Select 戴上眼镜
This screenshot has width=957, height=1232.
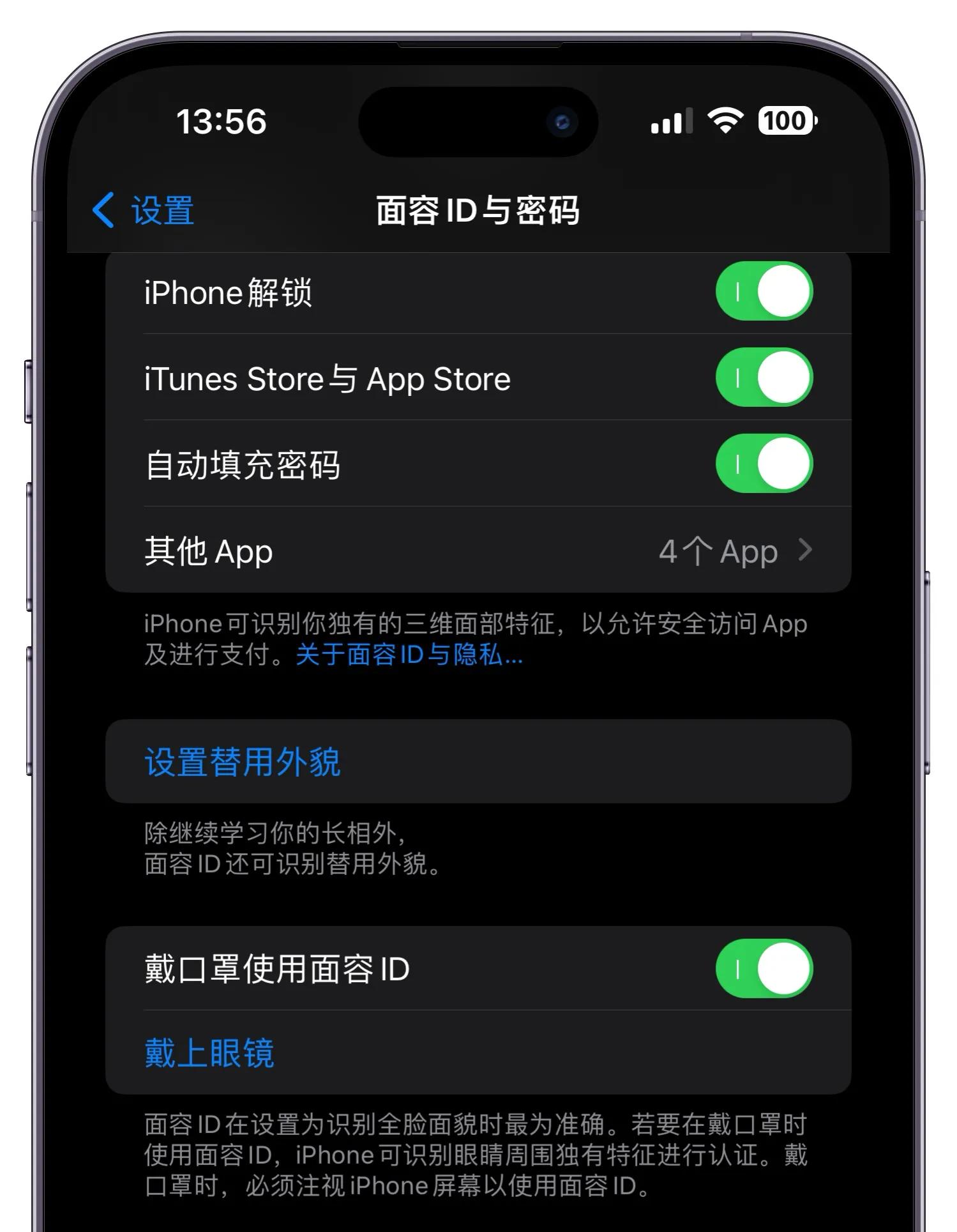coord(478,1053)
